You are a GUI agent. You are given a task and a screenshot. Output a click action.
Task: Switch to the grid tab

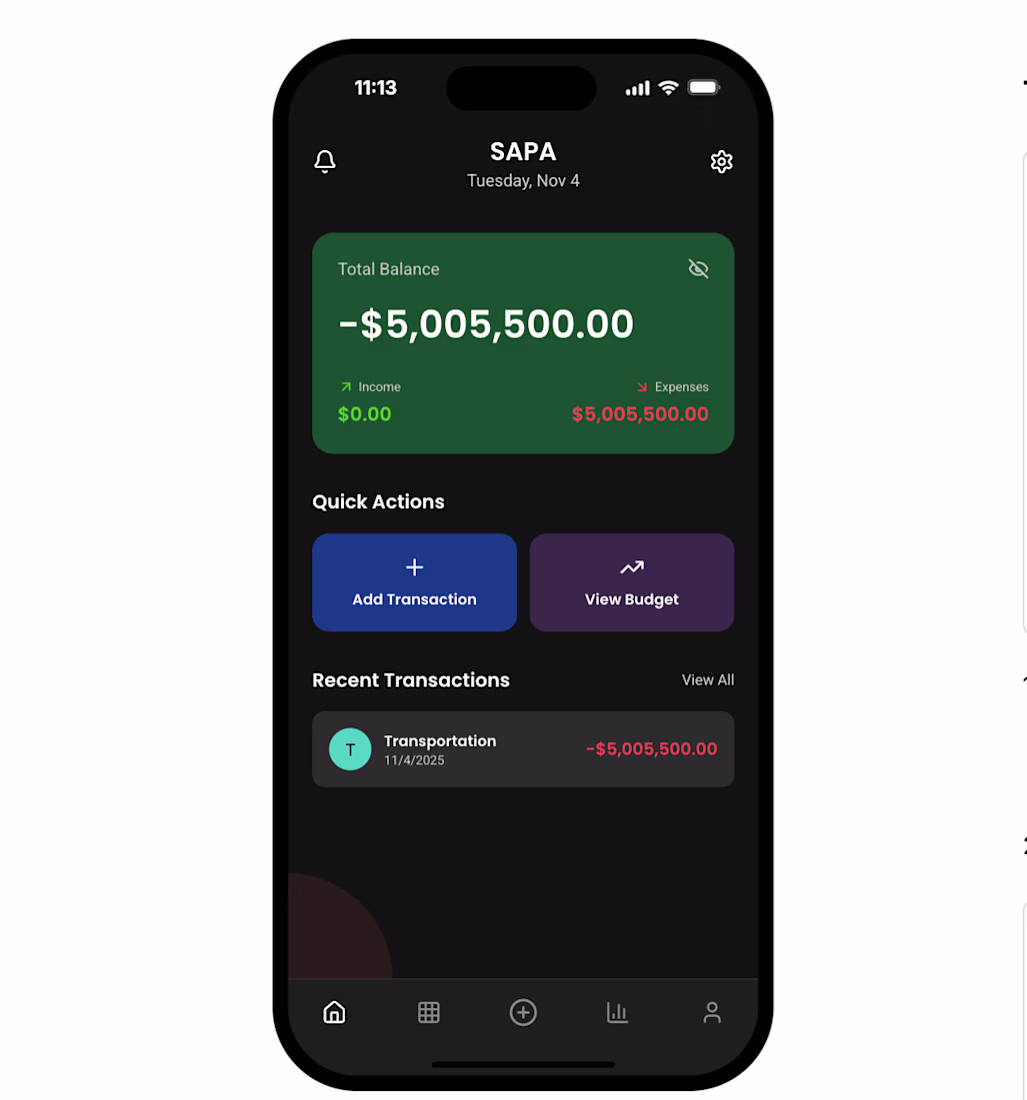click(x=428, y=1013)
